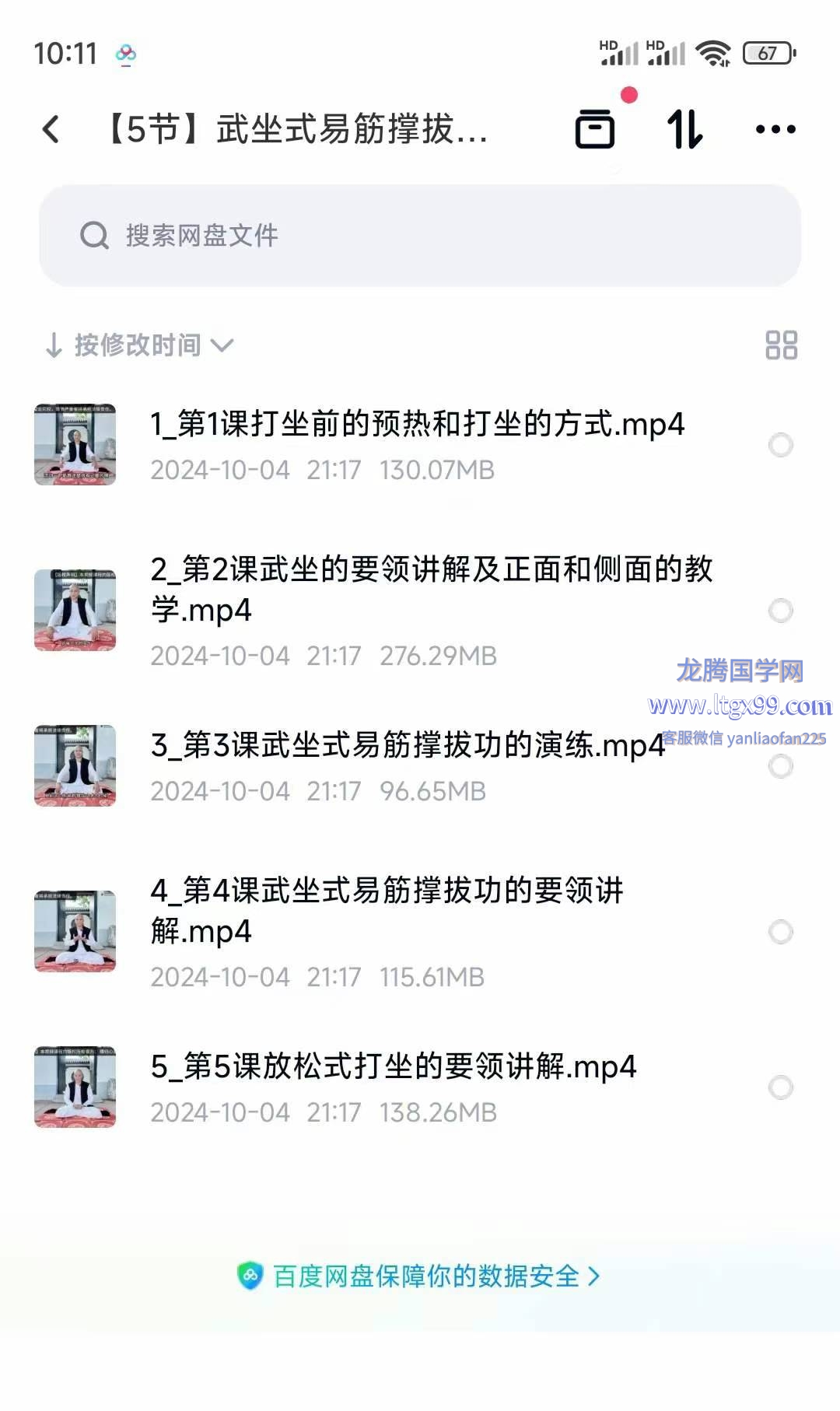This screenshot has height=1411, width=840.
Task: Select the 第1课 file's circle checkbox
Action: click(x=780, y=445)
